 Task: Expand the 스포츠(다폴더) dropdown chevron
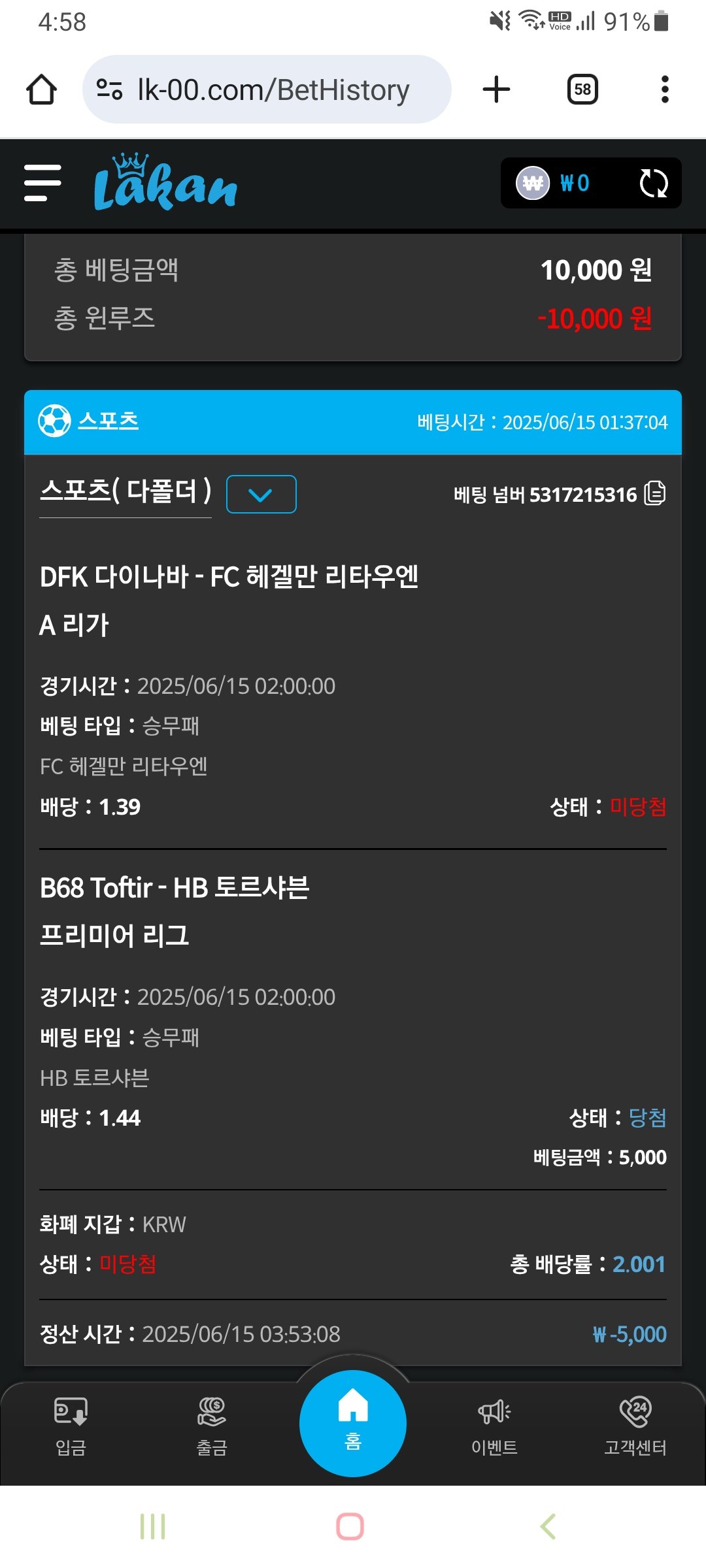(x=261, y=495)
